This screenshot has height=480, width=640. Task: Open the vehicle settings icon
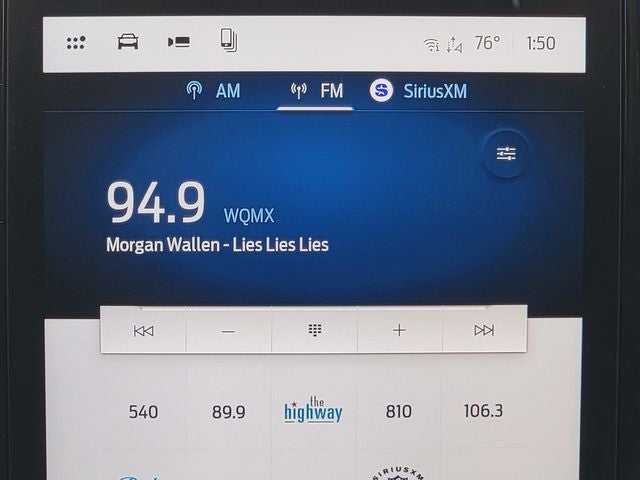point(128,42)
